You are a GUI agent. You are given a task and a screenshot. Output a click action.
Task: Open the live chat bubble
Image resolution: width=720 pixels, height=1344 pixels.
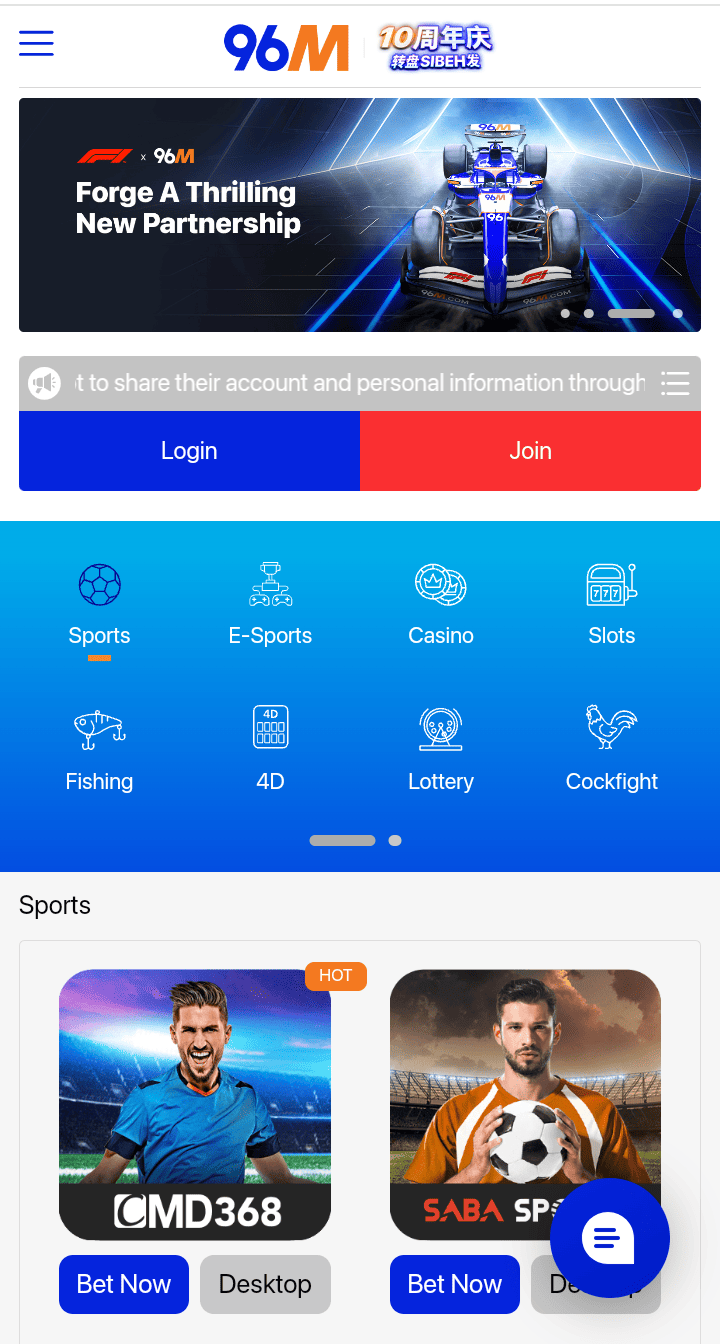[x=609, y=1238]
